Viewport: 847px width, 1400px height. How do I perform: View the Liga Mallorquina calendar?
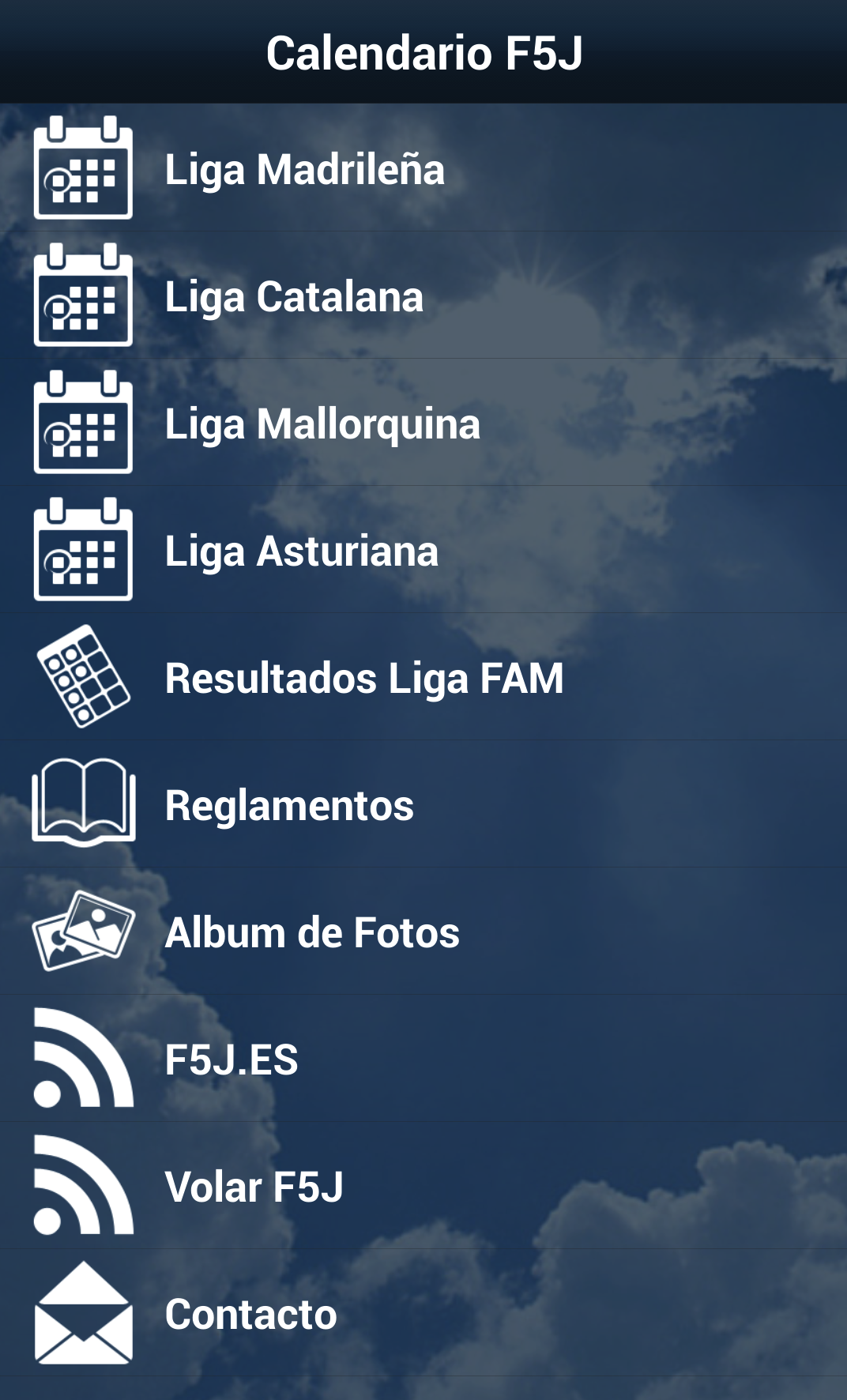[322, 423]
